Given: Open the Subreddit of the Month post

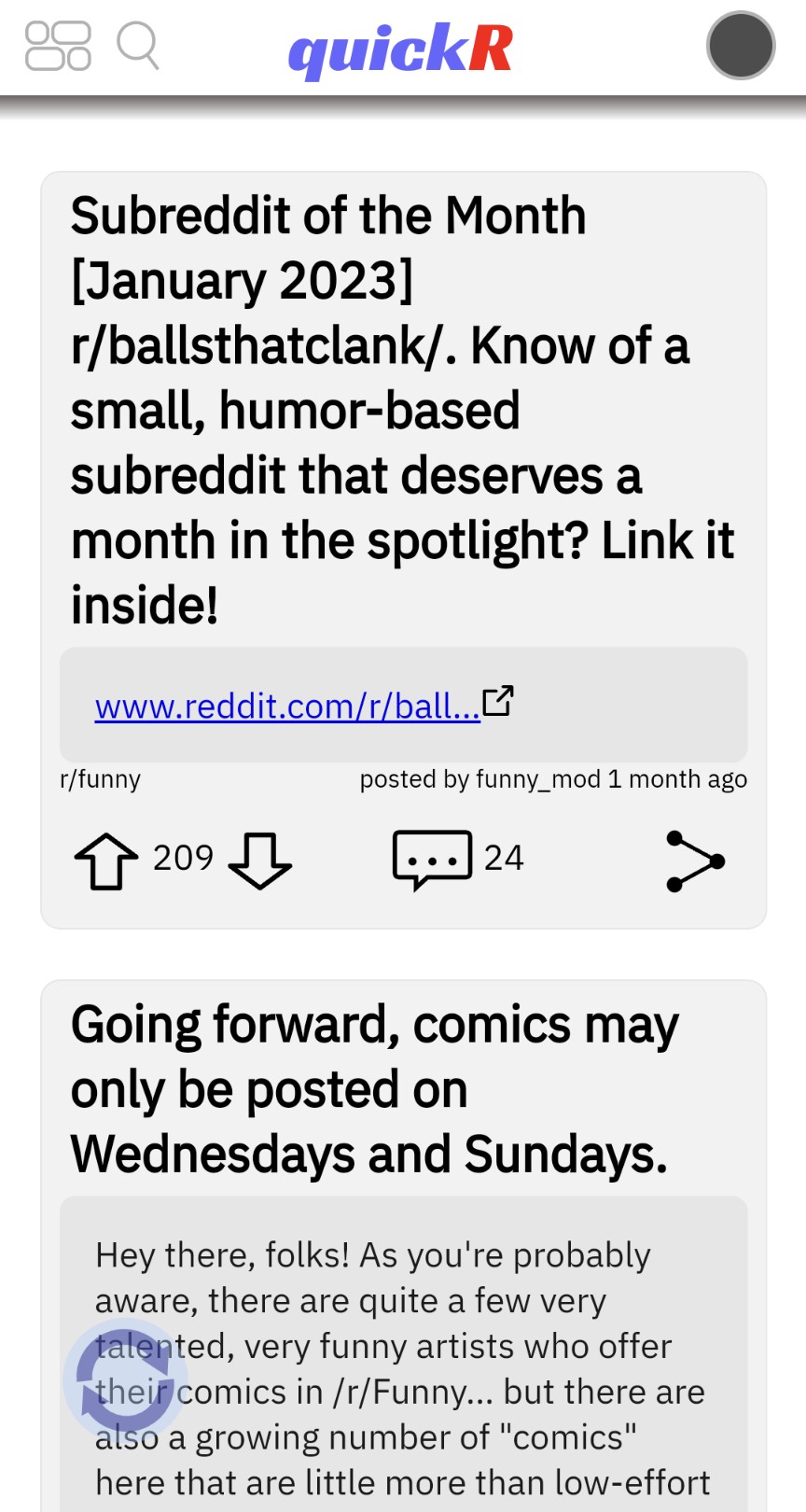Looking at the screenshot, I should pos(403,411).
